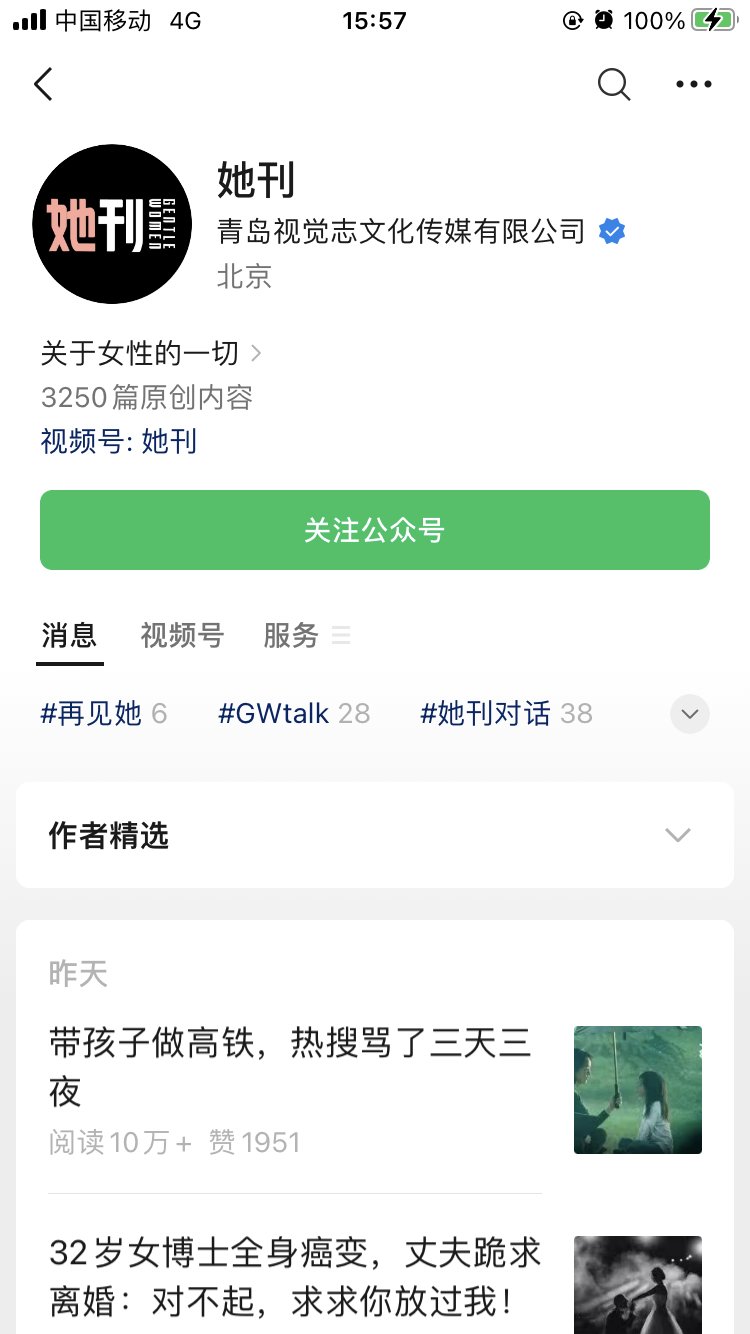Open the #GWtalk topic tag
750x1334 pixels.
pyautogui.click(x=294, y=714)
